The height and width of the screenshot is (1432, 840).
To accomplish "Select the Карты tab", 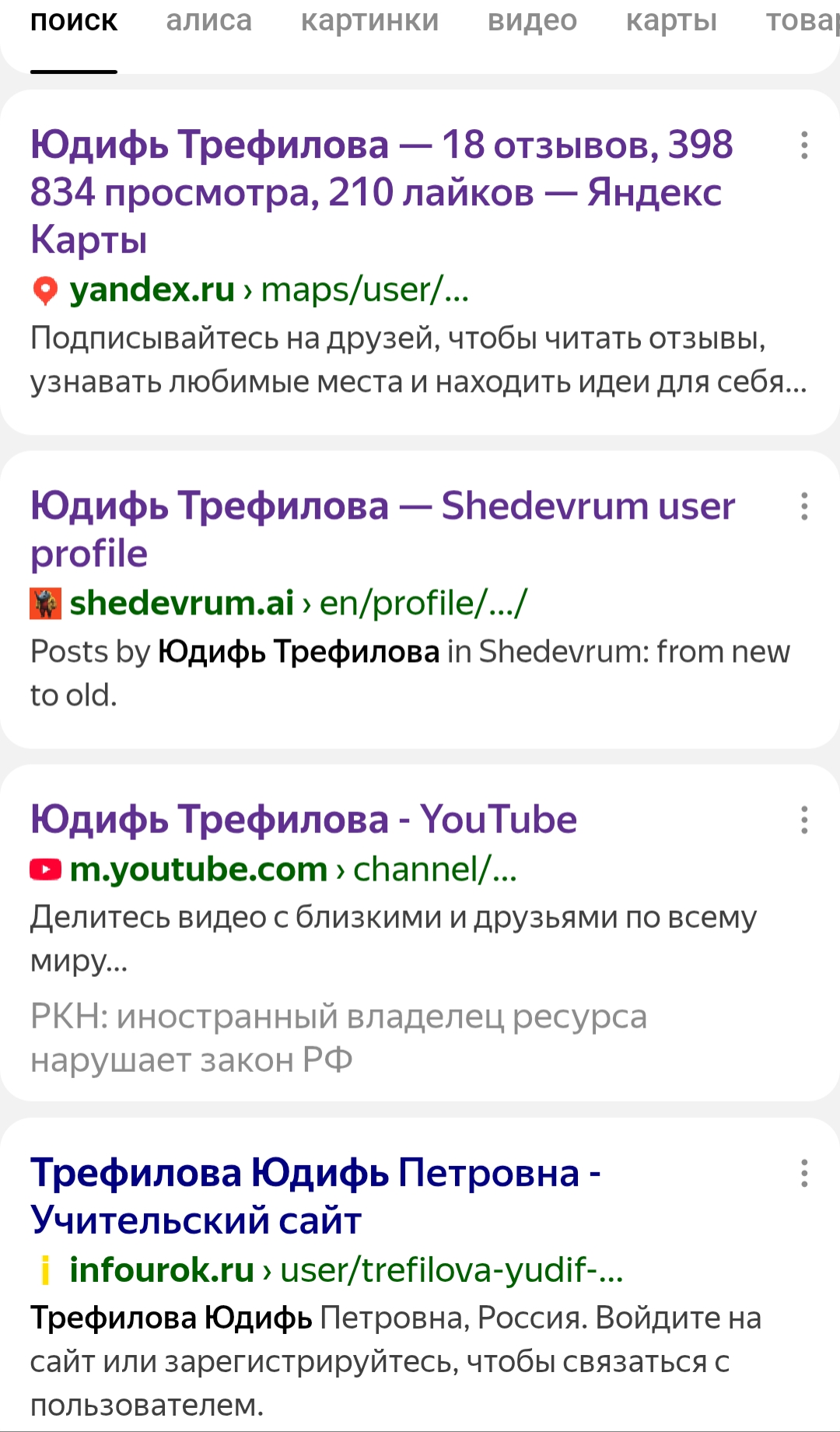I will 671,21.
